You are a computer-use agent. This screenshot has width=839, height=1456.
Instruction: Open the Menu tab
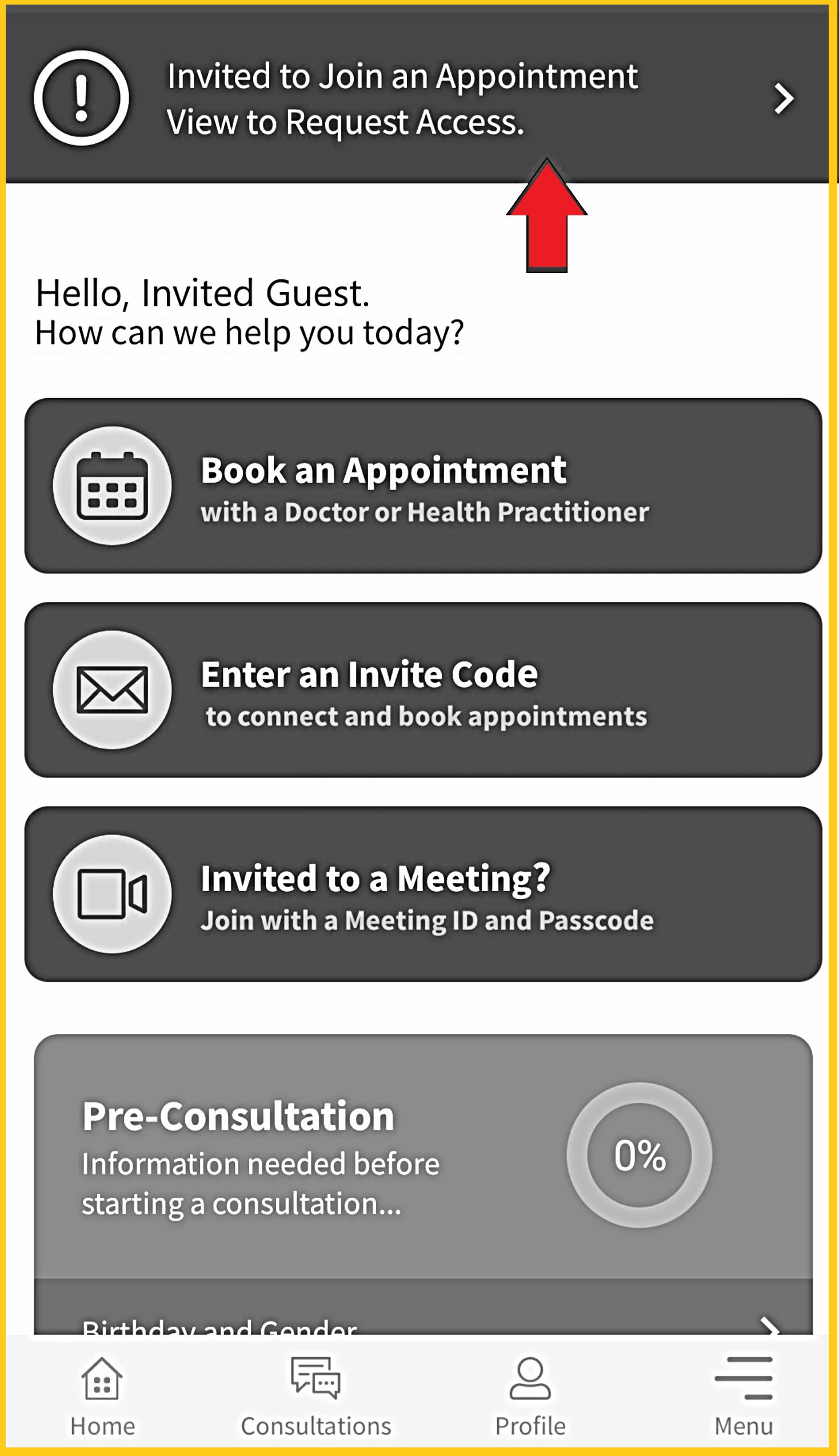tap(744, 1397)
